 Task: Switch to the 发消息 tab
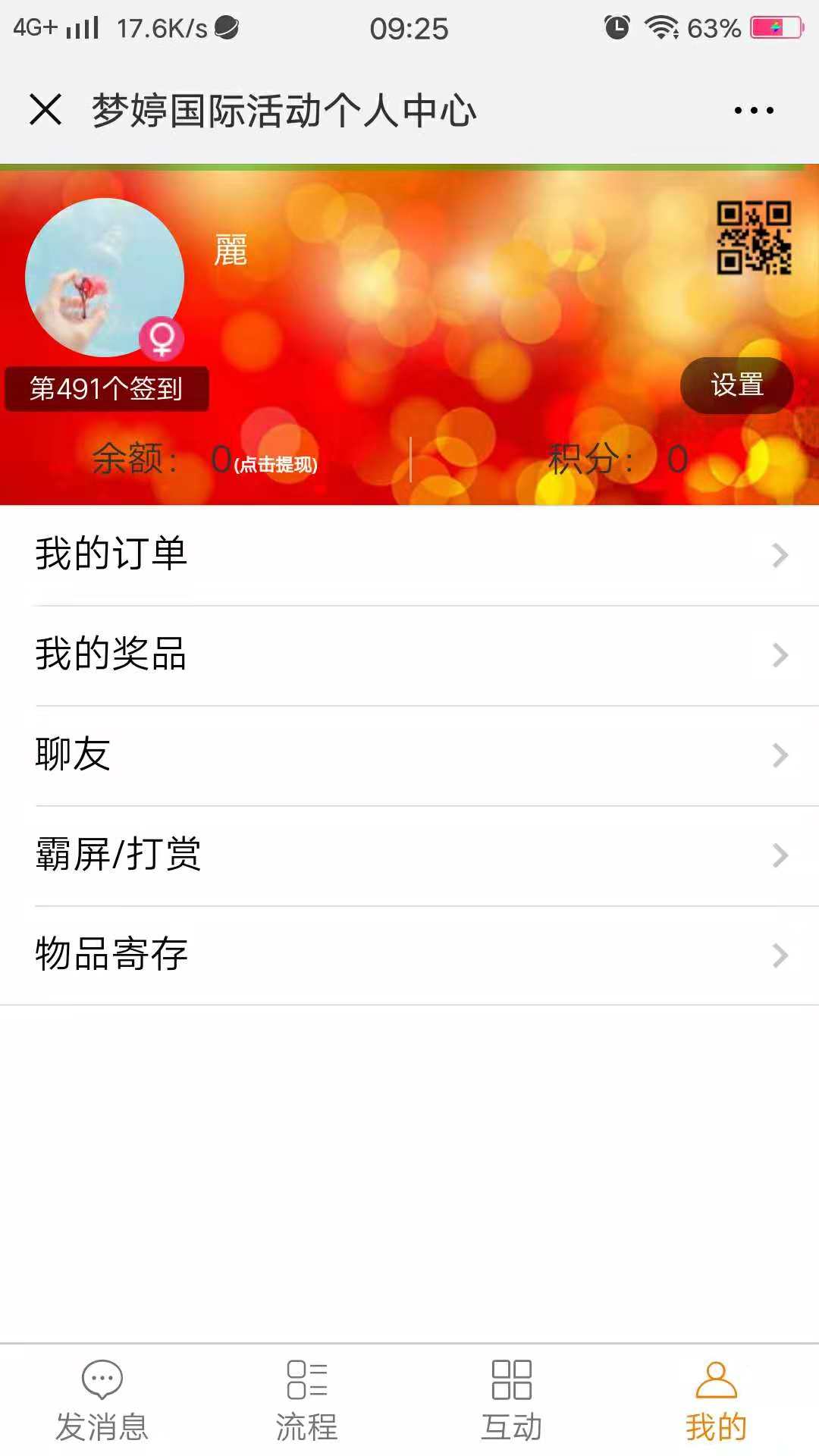(x=102, y=1401)
